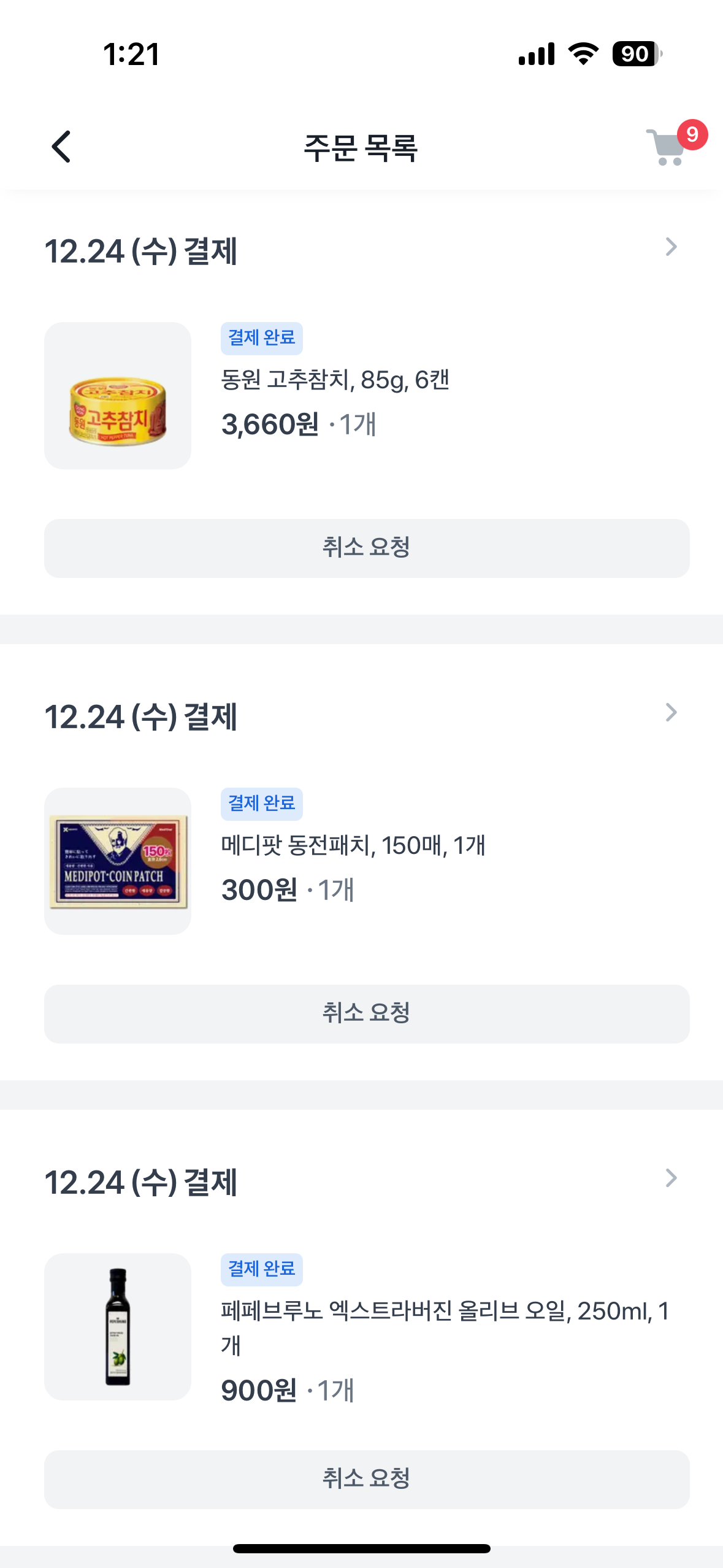This screenshot has height=1568, width=723.
Task: Open the shopping cart
Action: pos(668,147)
